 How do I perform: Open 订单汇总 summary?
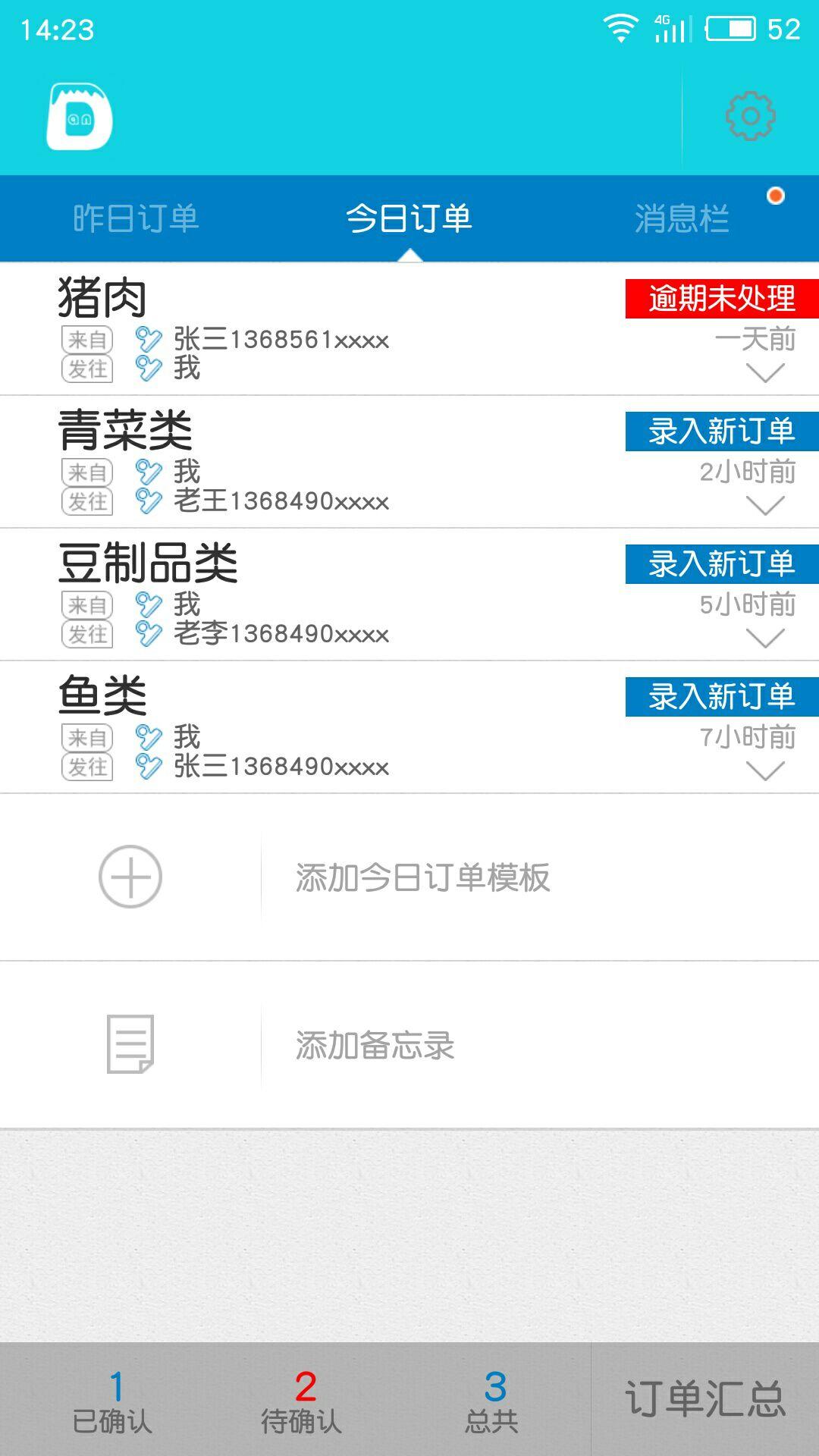(x=705, y=1399)
